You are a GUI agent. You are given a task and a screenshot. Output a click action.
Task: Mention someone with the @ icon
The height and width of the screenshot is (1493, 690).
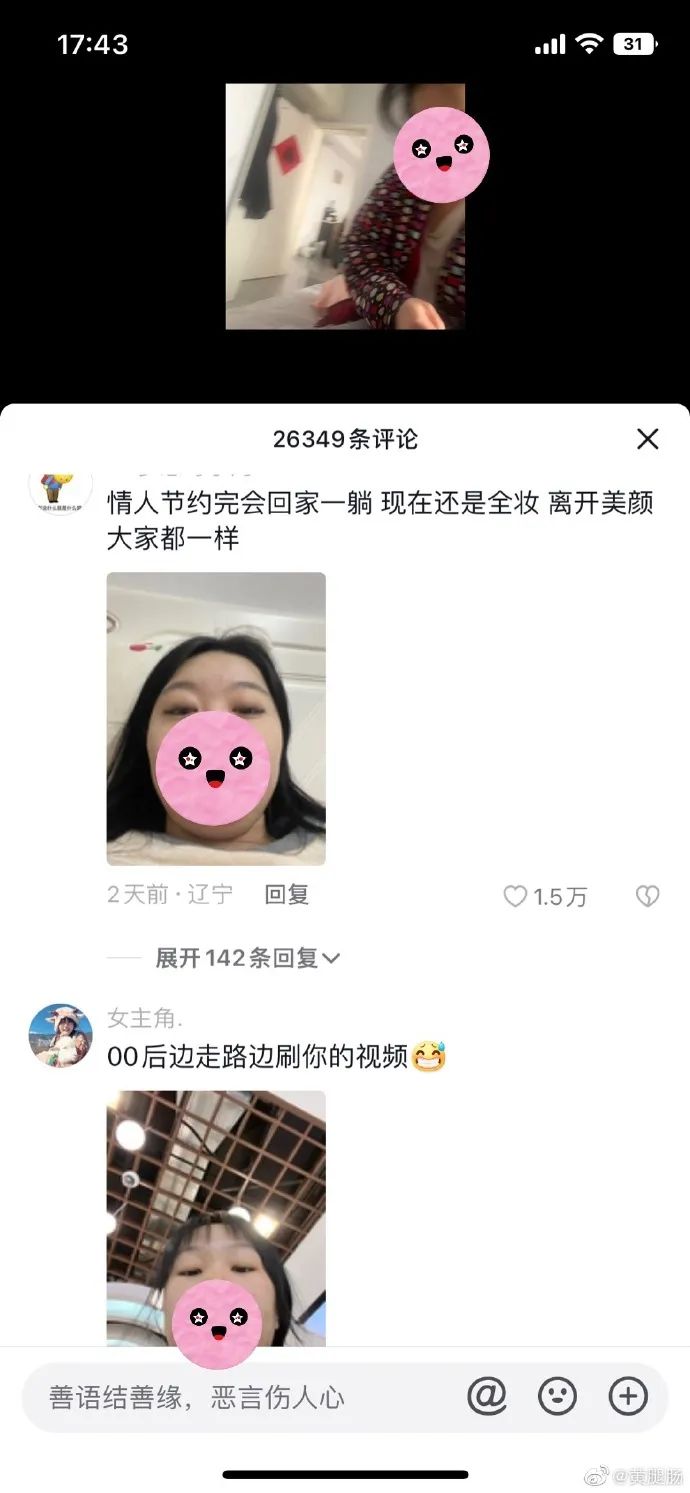pyautogui.click(x=487, y=1396)
